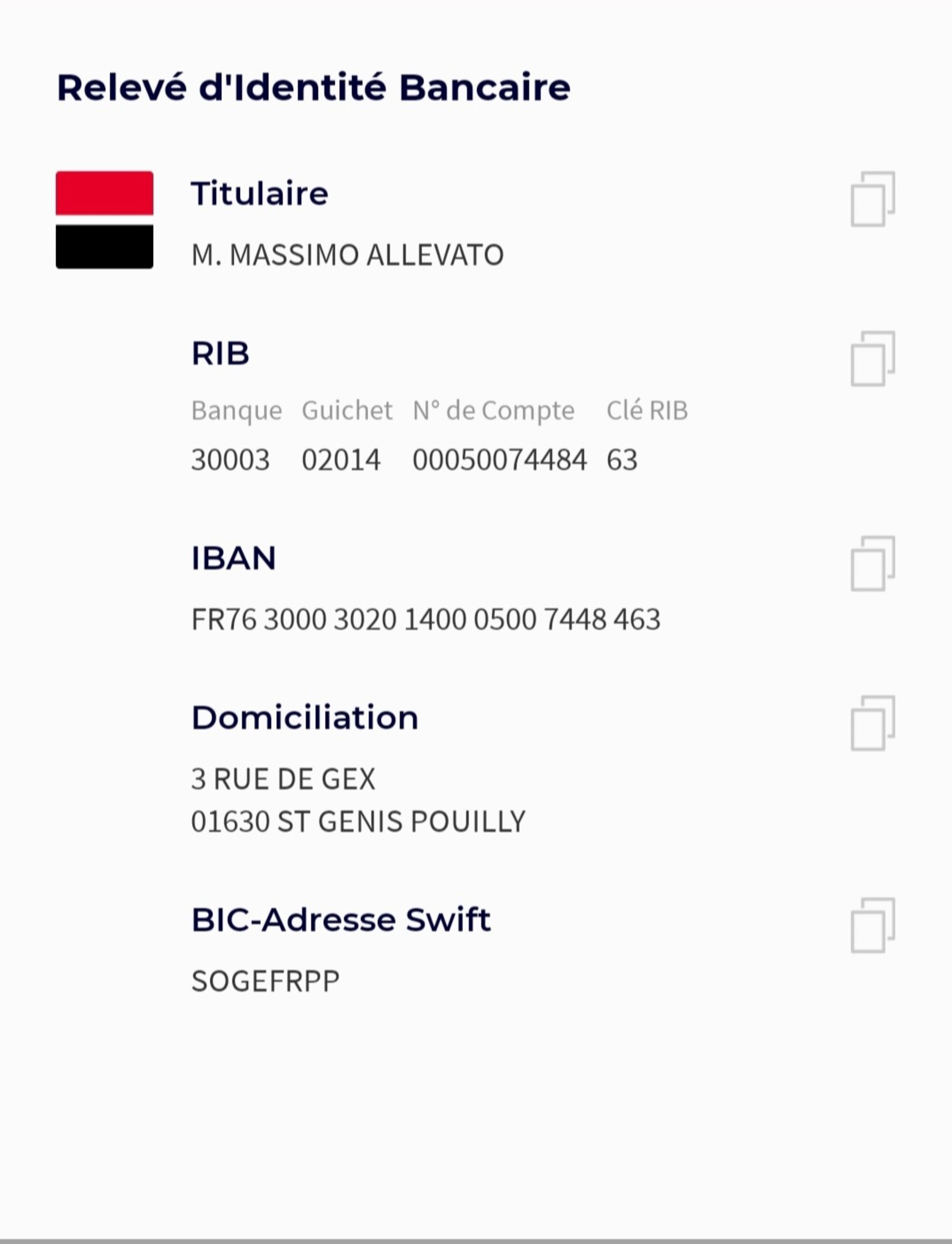Screen dimensions: 952x1244
Task: Copy the Domiciliation address
Action: click(x=872, y=723)
